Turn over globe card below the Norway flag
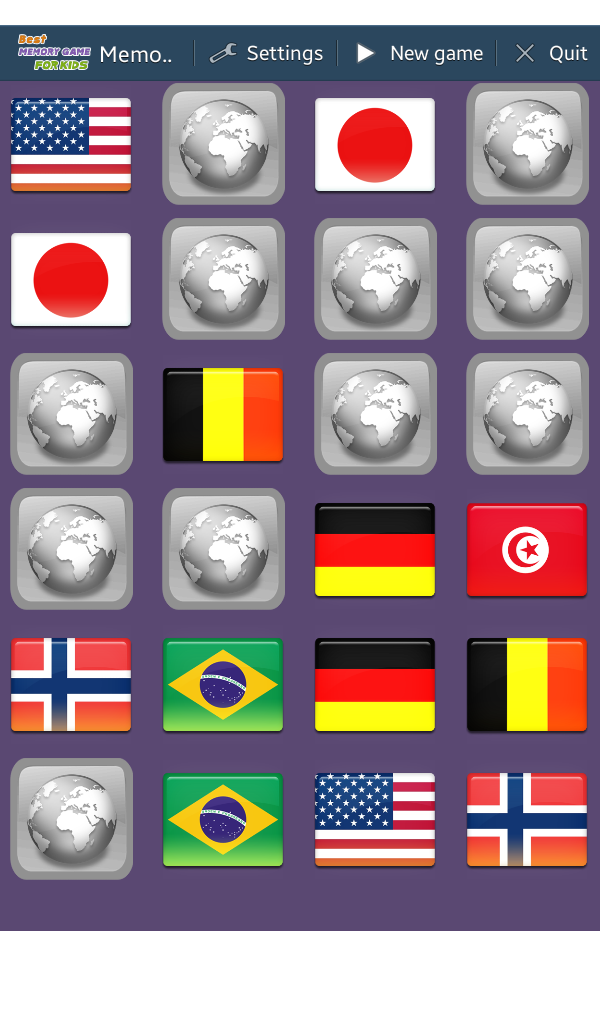The image size is (600, 1024). [71, 819]
